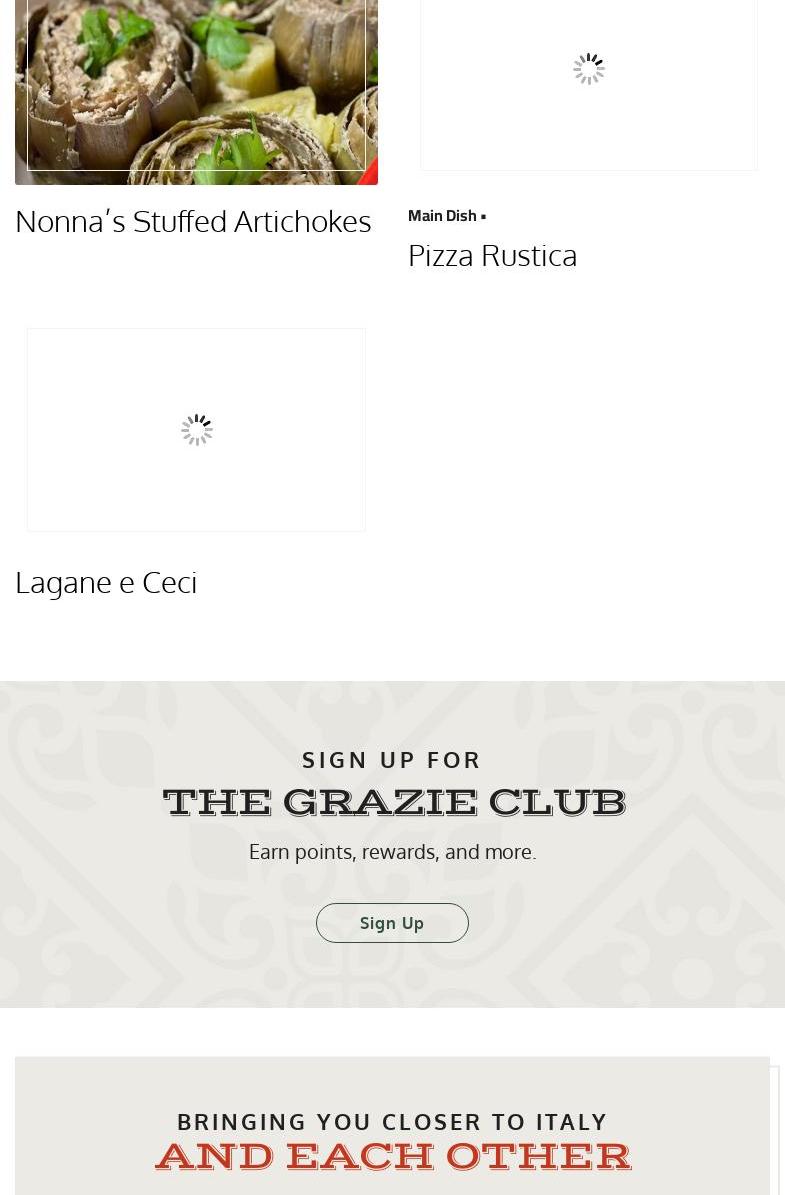Open the Pizza Rustica recipe title

coord(492,256)
